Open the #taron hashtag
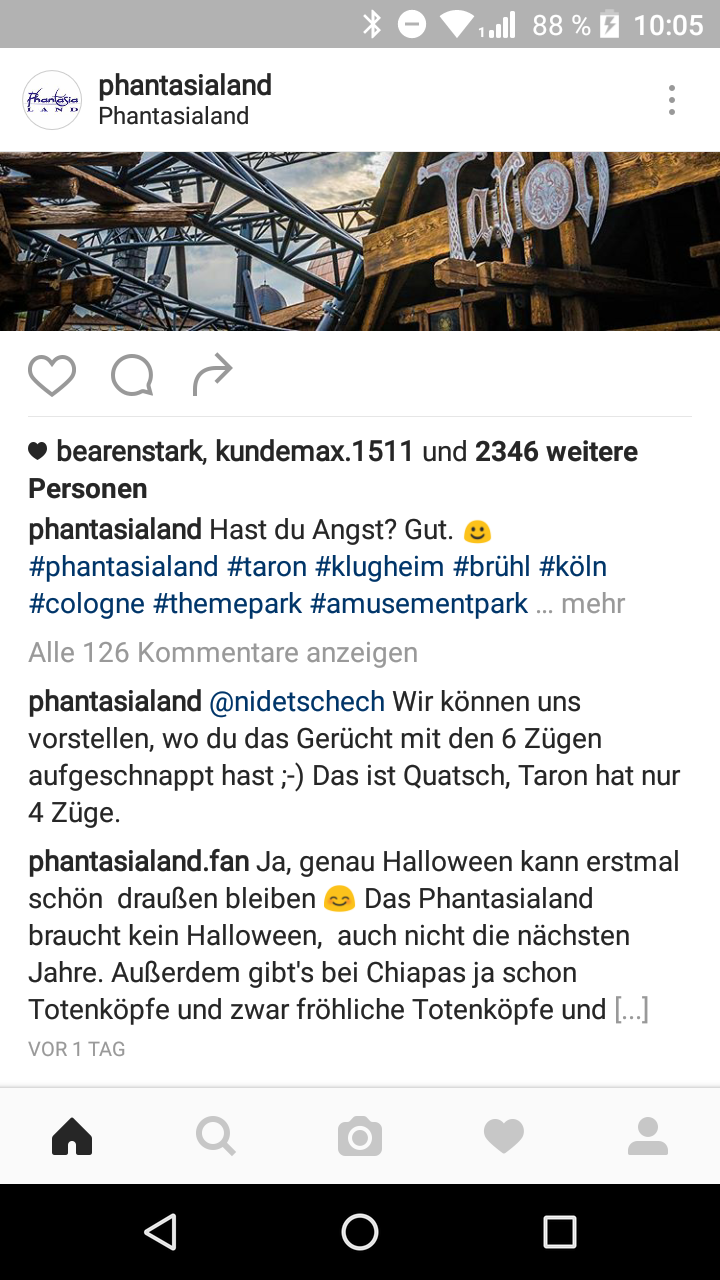The image size is (720, 1280). click(x=267, y=567)
